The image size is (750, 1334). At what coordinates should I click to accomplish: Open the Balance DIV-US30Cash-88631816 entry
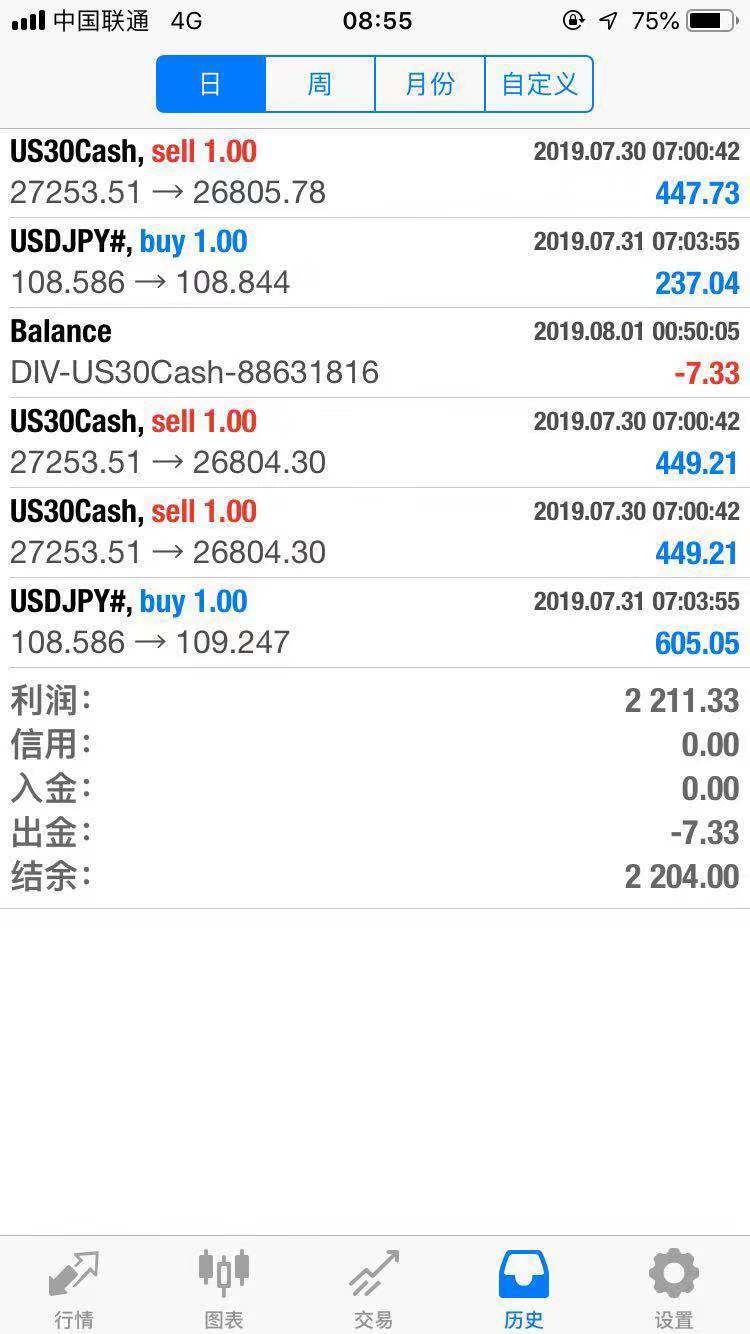[375, 353]
